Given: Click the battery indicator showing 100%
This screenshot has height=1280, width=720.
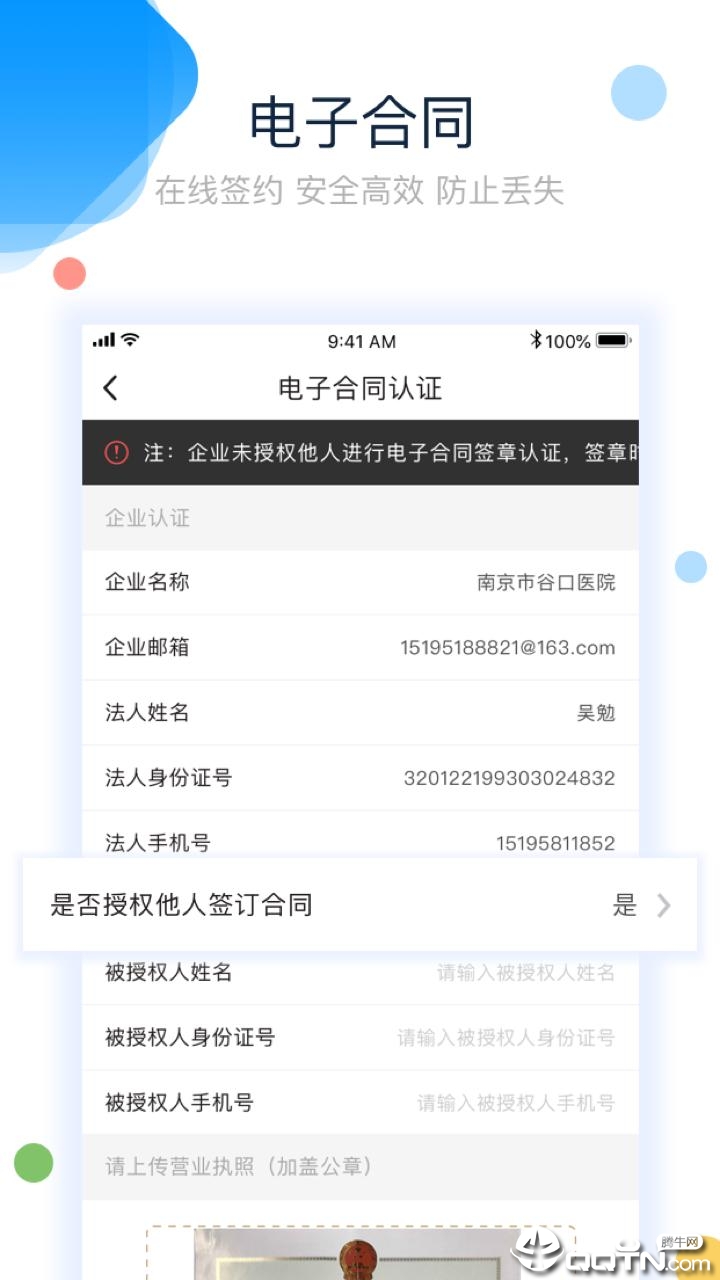Looking at the screenshot, I should 611,340.
